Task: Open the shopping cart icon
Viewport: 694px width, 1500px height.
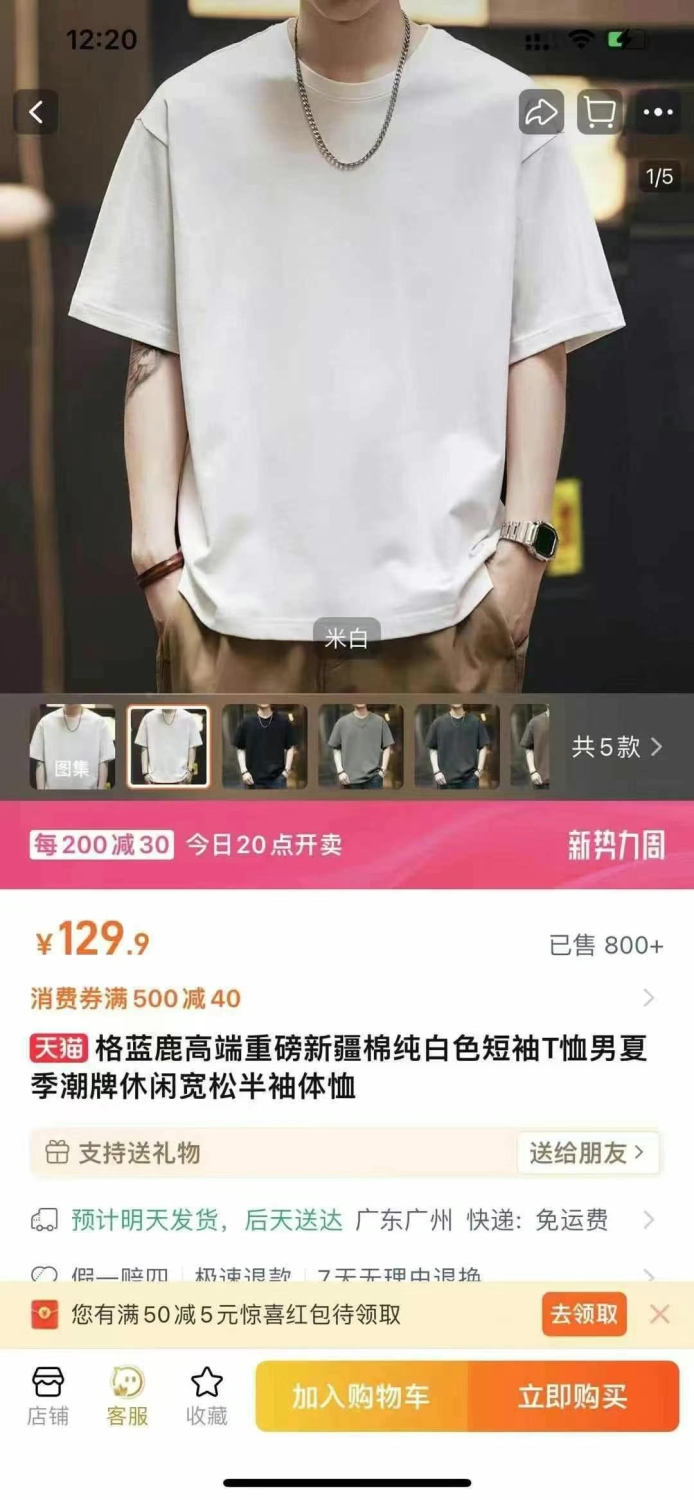Action: (599, 112)
